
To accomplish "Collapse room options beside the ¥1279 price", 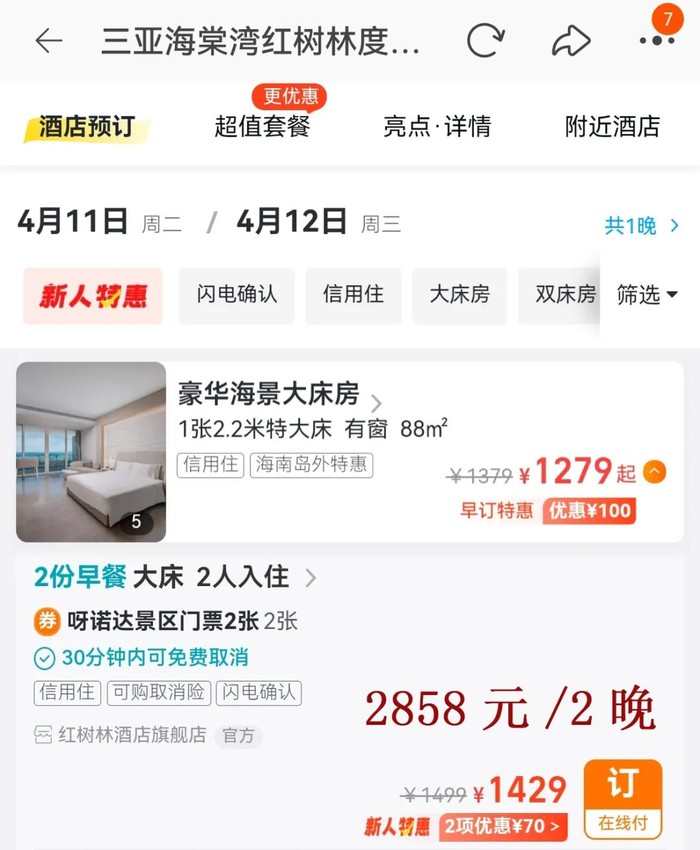I will click(x=654, y=471).
